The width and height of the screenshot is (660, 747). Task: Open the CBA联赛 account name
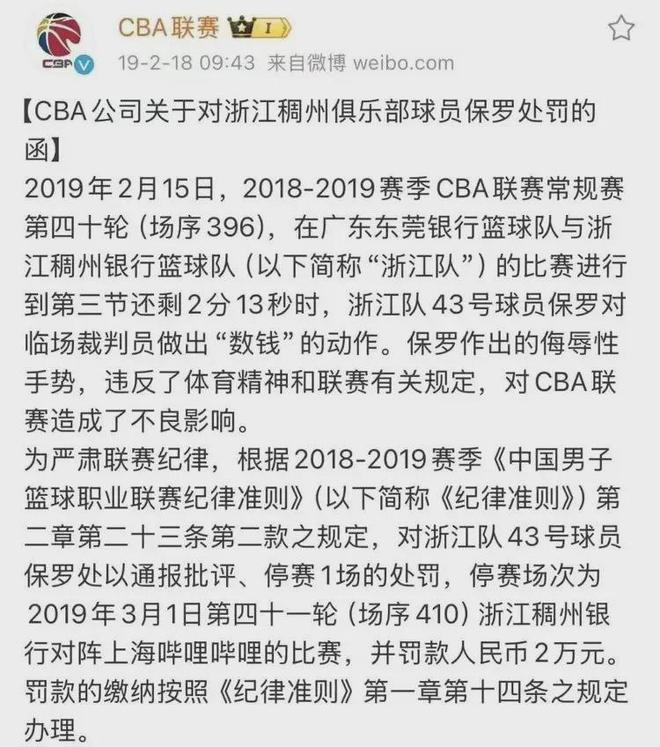pos(168,27)
